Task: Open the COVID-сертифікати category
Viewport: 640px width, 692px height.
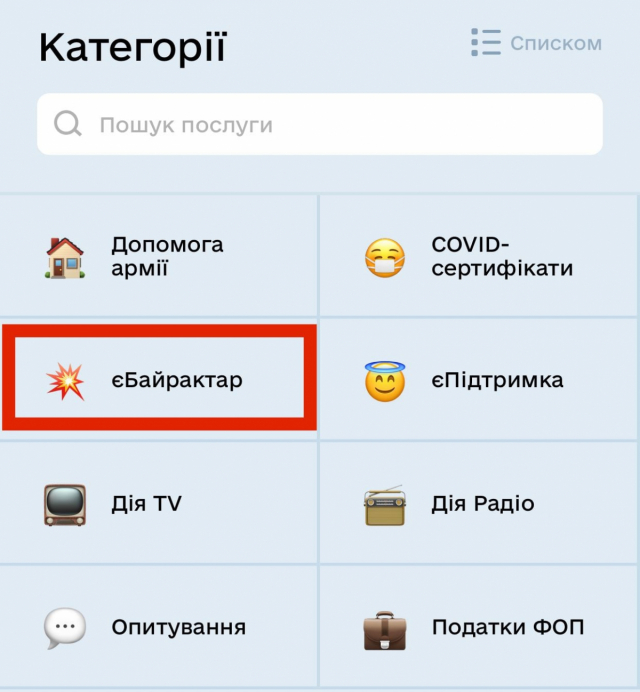Action: click(480, 257)
